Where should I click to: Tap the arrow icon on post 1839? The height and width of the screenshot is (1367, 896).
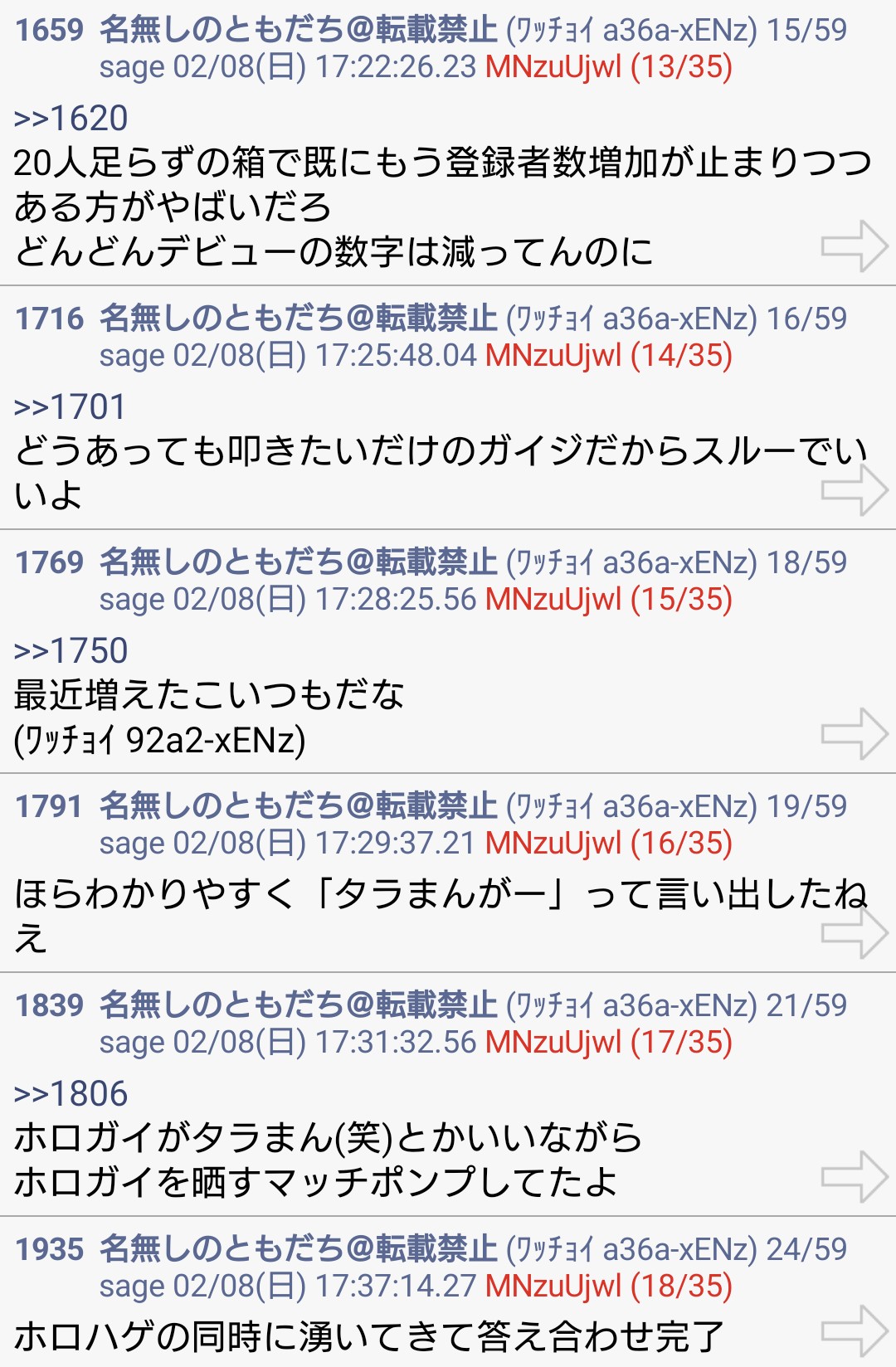[x=855, y=1177]
